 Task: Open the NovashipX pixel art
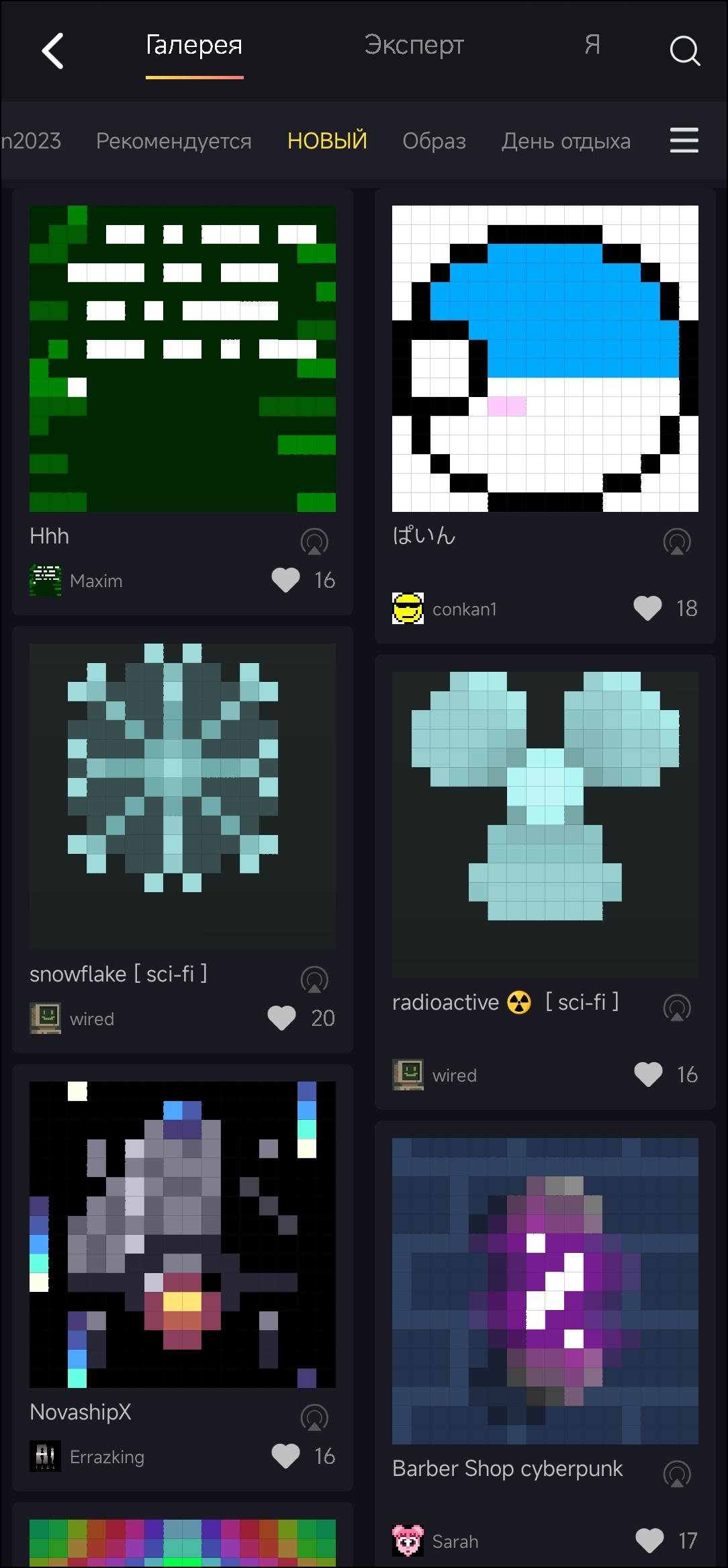(x=183, y=1235)
